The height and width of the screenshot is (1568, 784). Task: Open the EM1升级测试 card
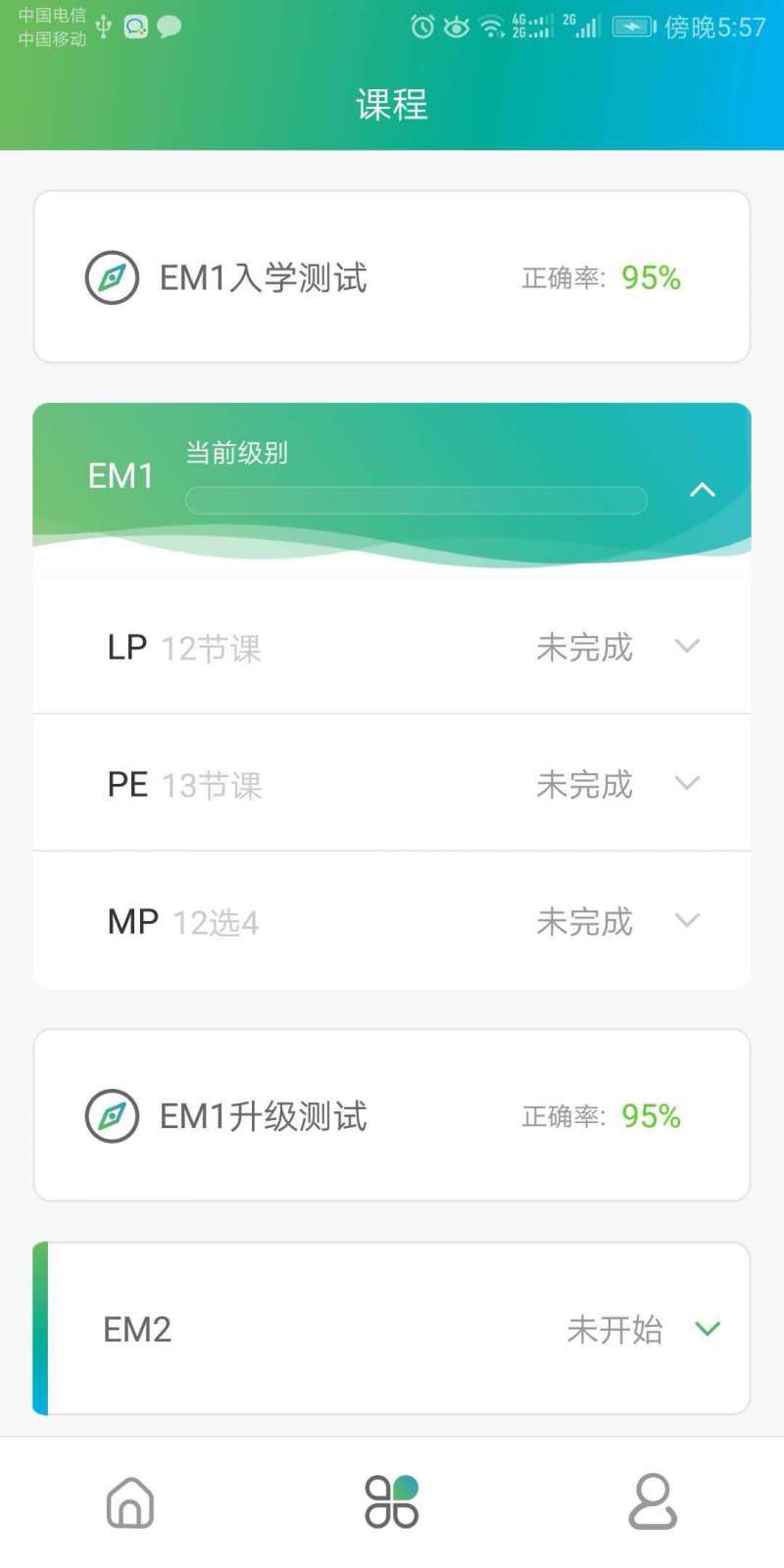(x=392, y=1115)
